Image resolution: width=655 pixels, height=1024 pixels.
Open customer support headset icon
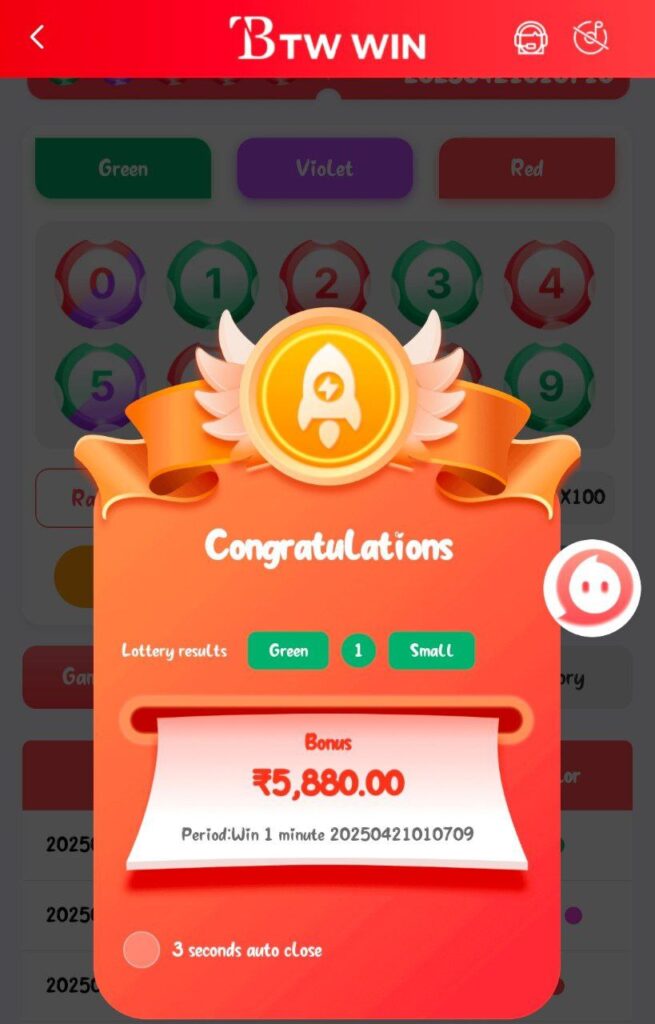(530, 38)
